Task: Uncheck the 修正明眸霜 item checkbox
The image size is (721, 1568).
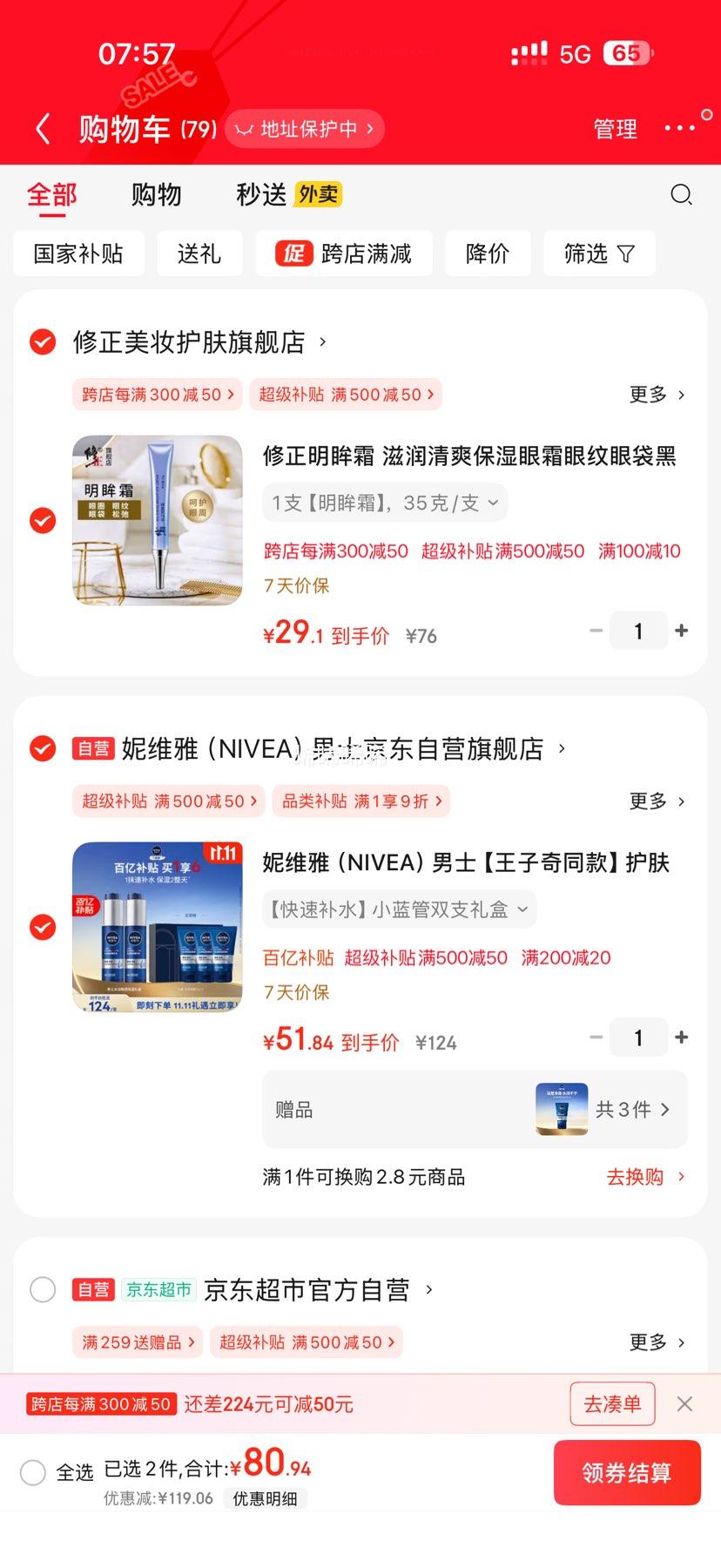Action: click(x=43, y=521)
